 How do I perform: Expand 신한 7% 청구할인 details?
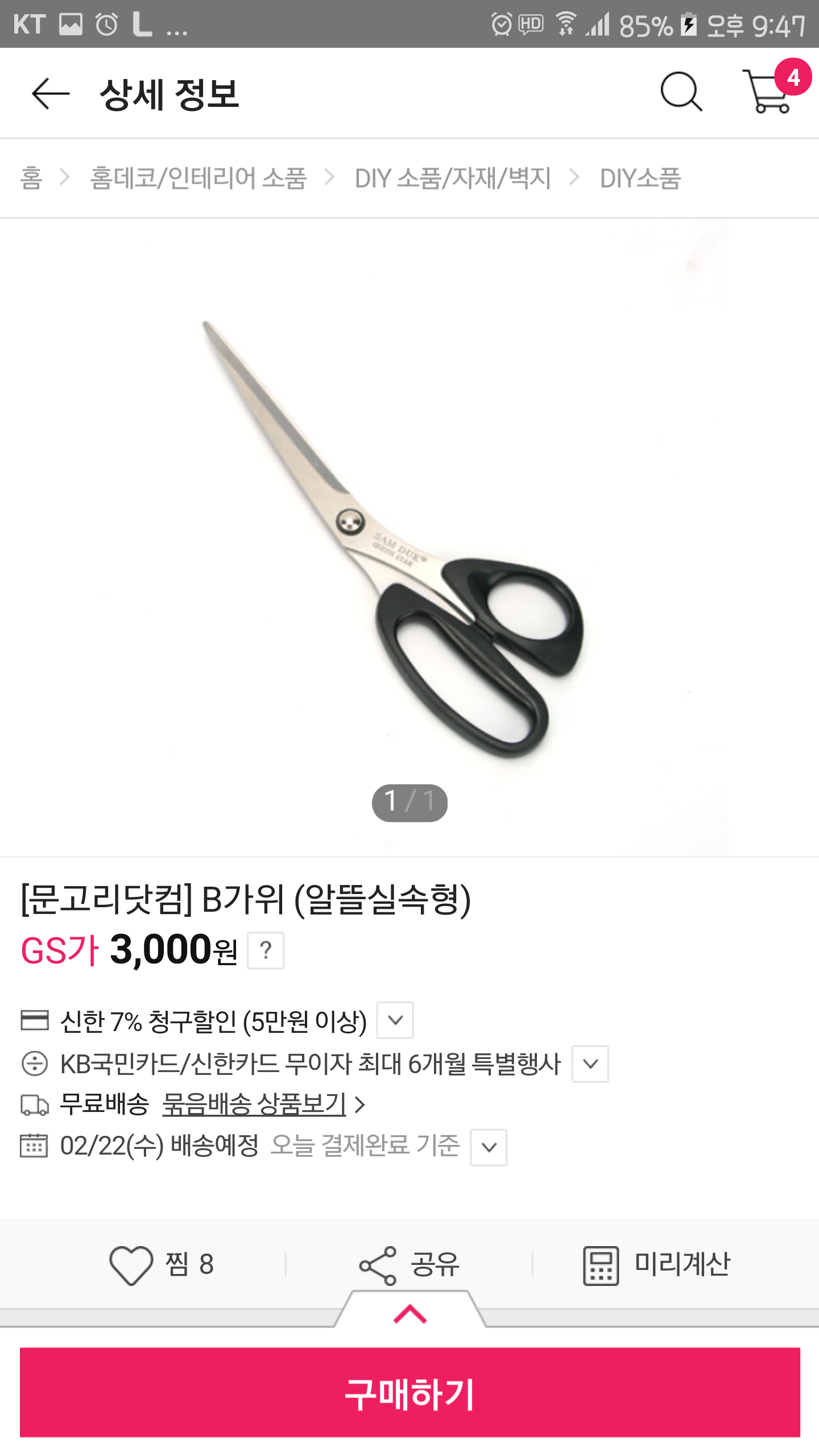pos(395,1020)
